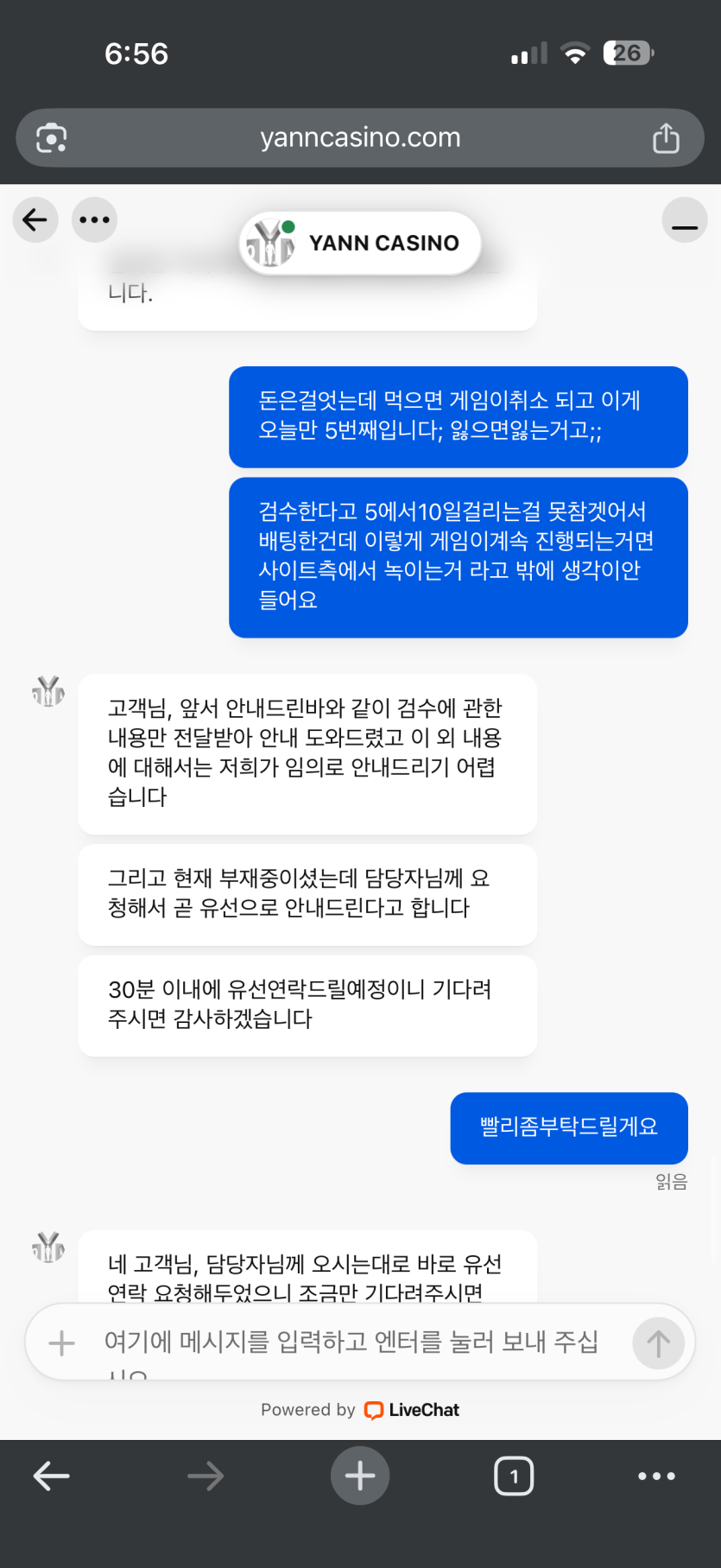Open the LiveChat powered-by link
Image resolution: width=721 pixels, height=1568 pixels.
pos(411,1410)
